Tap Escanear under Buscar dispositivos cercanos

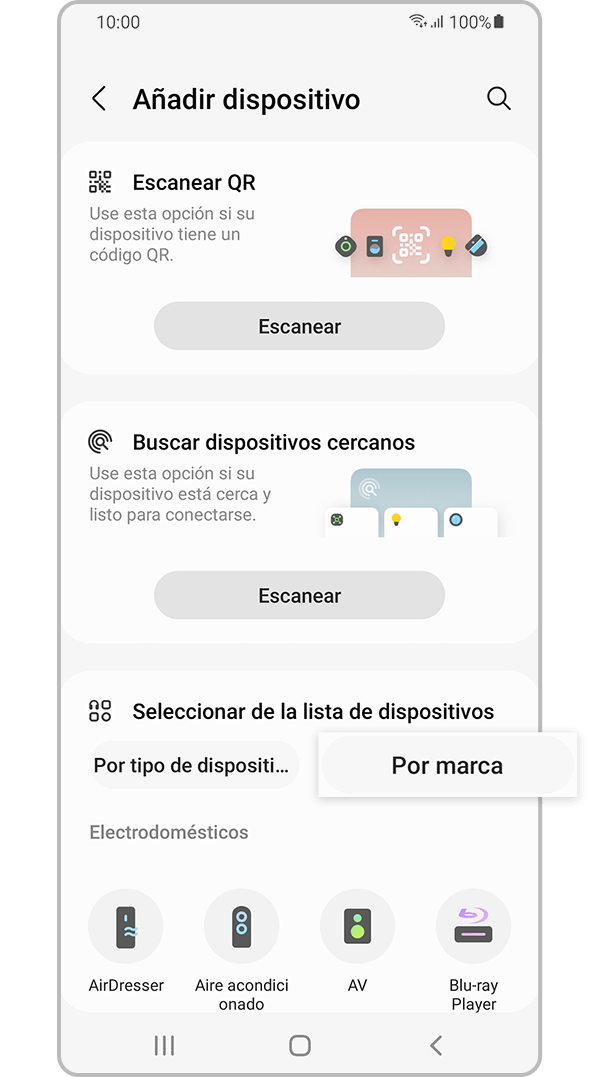(299, 595)
